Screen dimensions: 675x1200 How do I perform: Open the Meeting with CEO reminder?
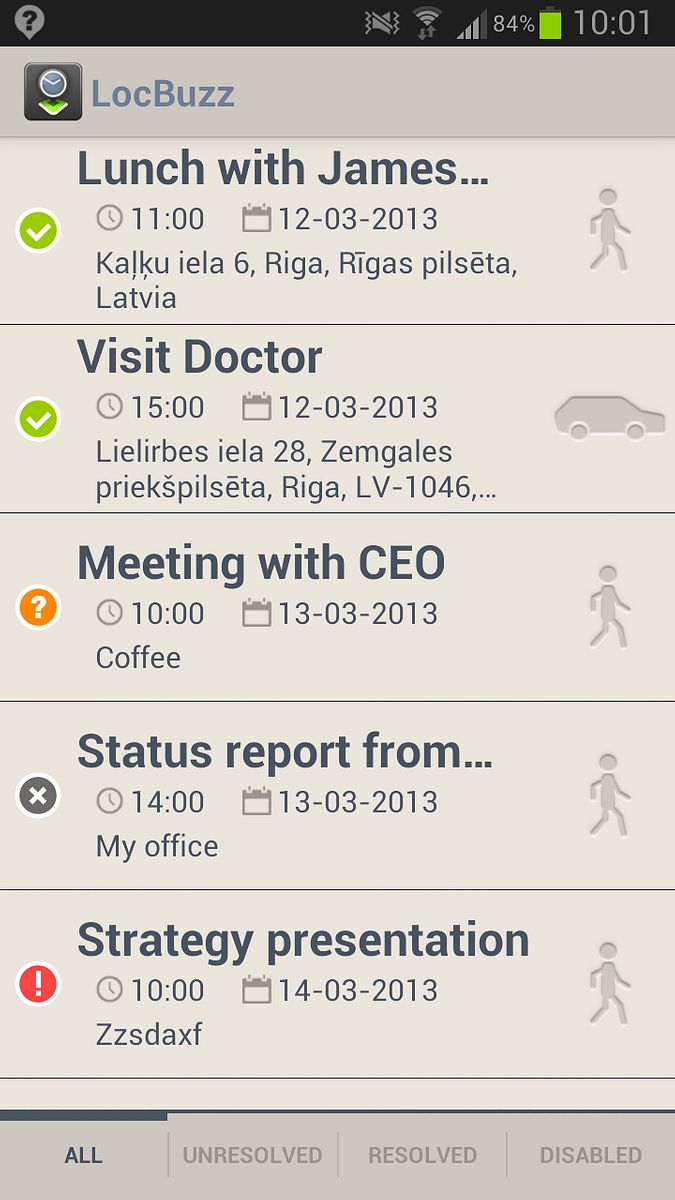pyautogui.click(x=337, y=607)
